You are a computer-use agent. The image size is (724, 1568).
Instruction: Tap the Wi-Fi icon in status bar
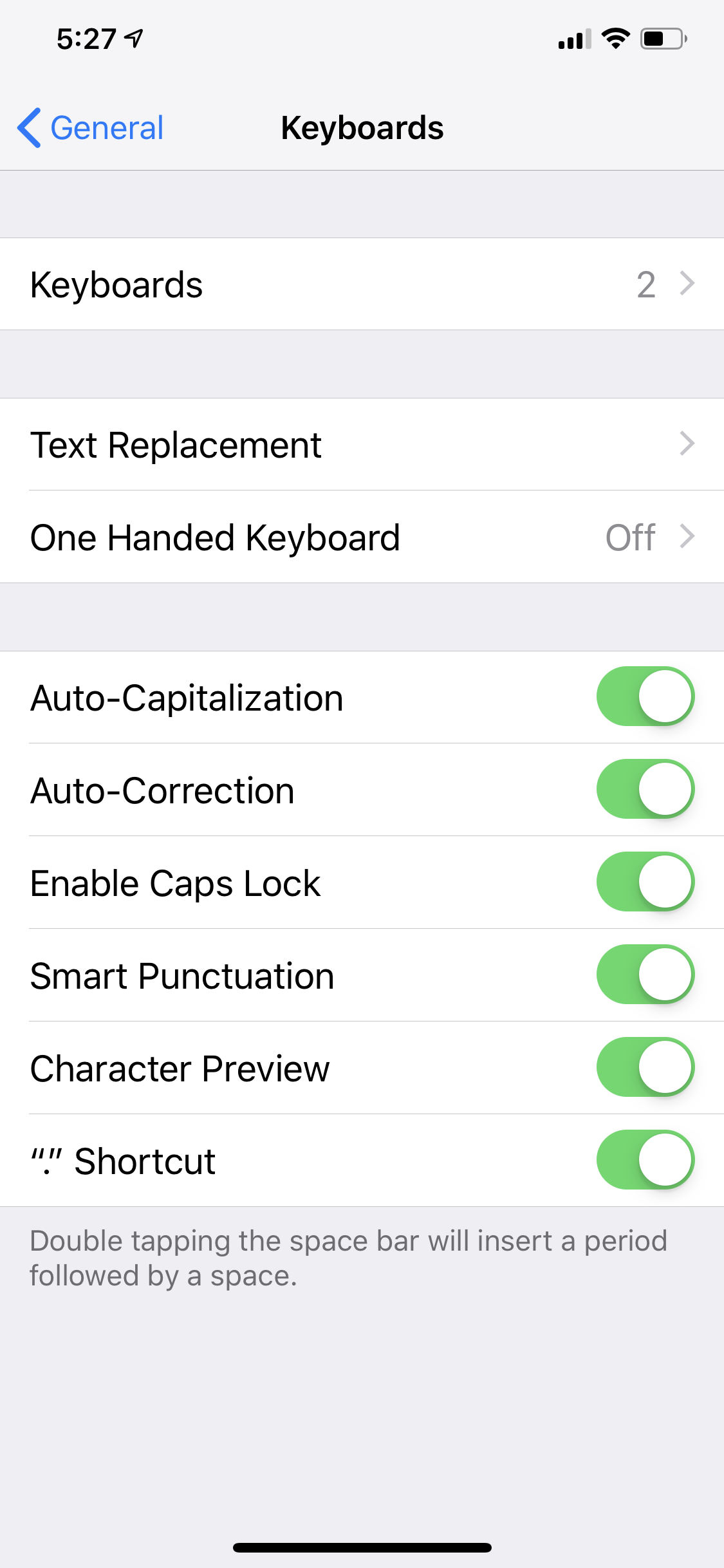(x=615, y=39)
